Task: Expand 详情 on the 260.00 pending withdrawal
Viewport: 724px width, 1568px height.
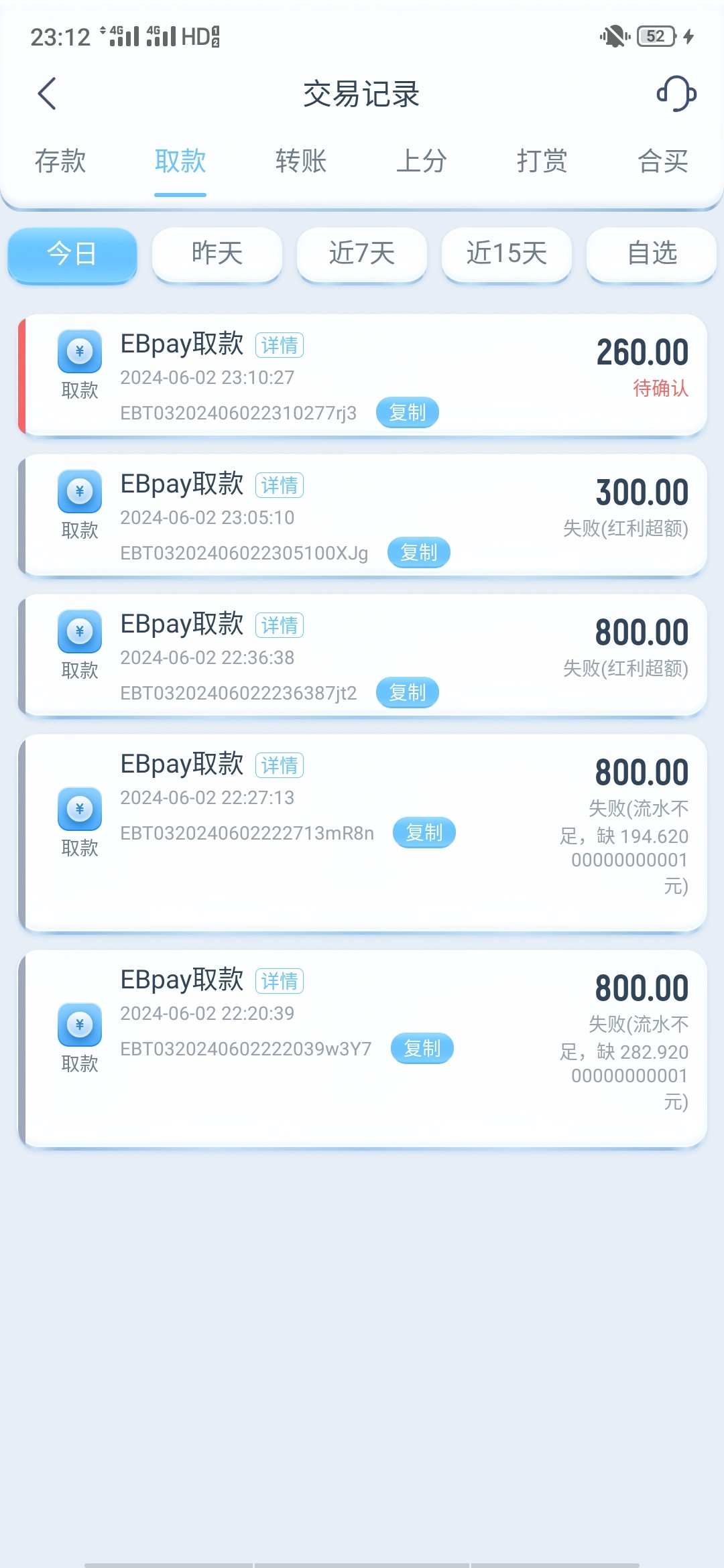Action: (x=280, y=344)
